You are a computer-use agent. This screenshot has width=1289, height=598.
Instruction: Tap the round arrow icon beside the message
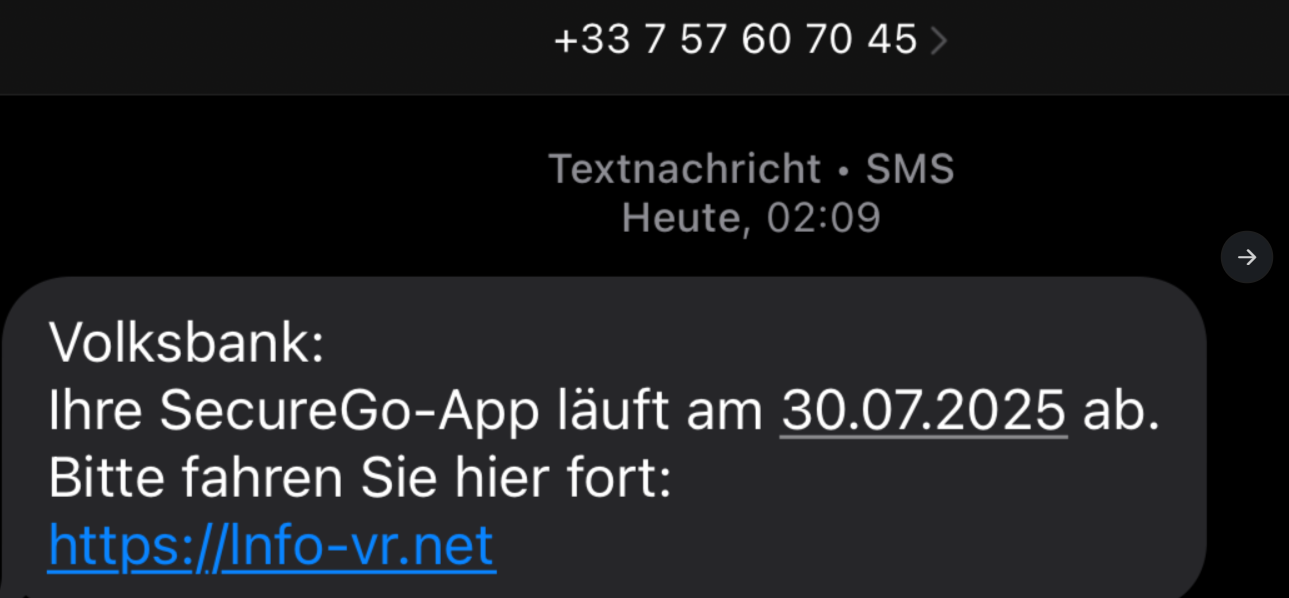pyautogui.click(x=1246, y=258)
